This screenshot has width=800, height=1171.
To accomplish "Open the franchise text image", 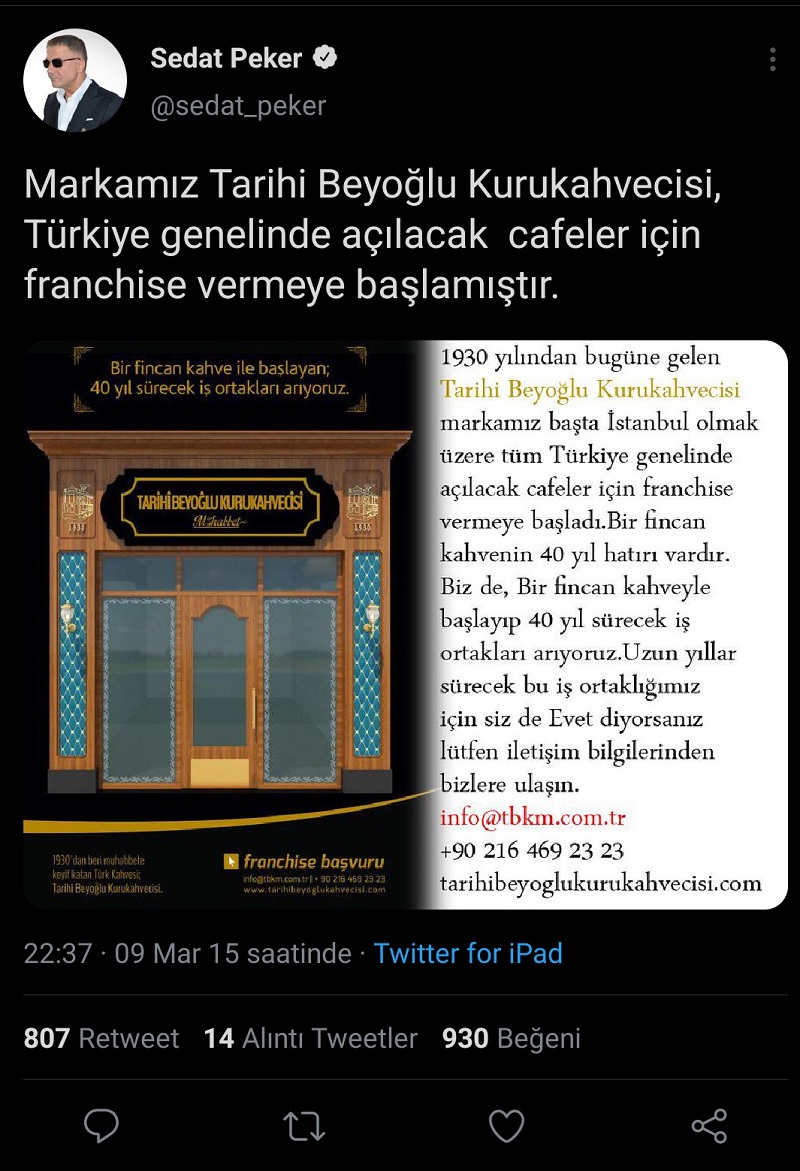I will click(x=605, y=624).
